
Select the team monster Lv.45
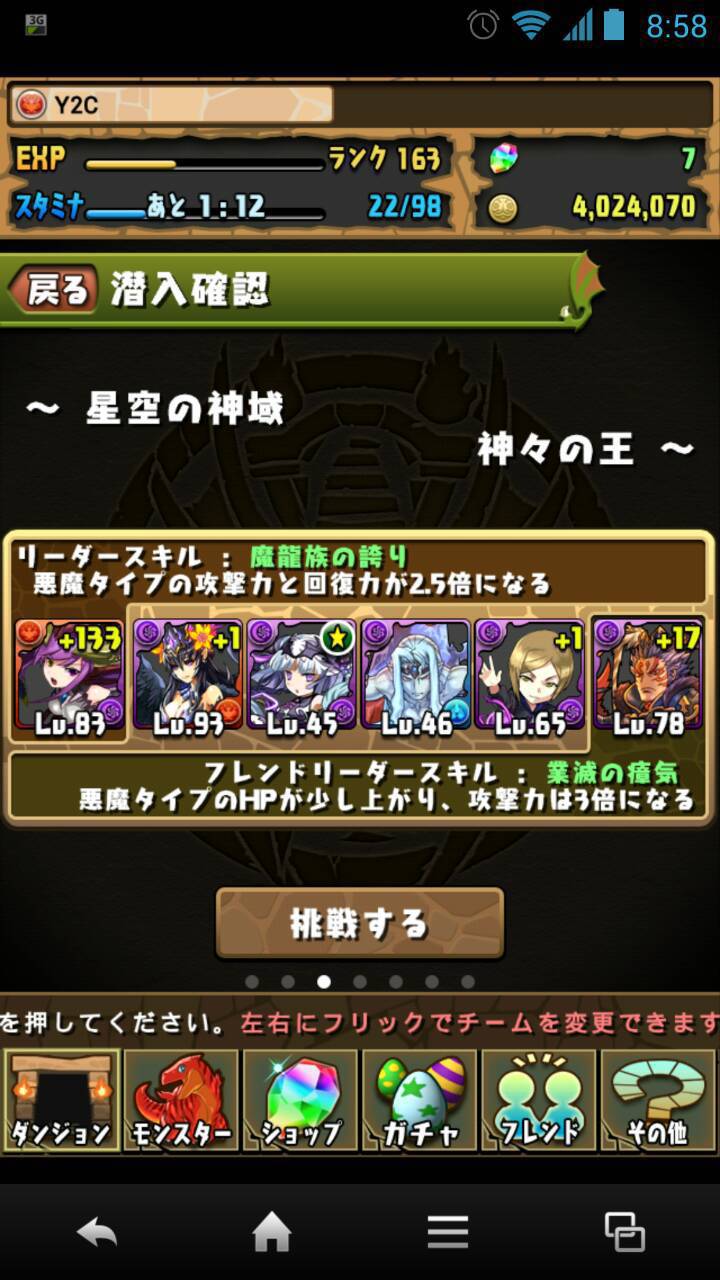coord(301,679)
